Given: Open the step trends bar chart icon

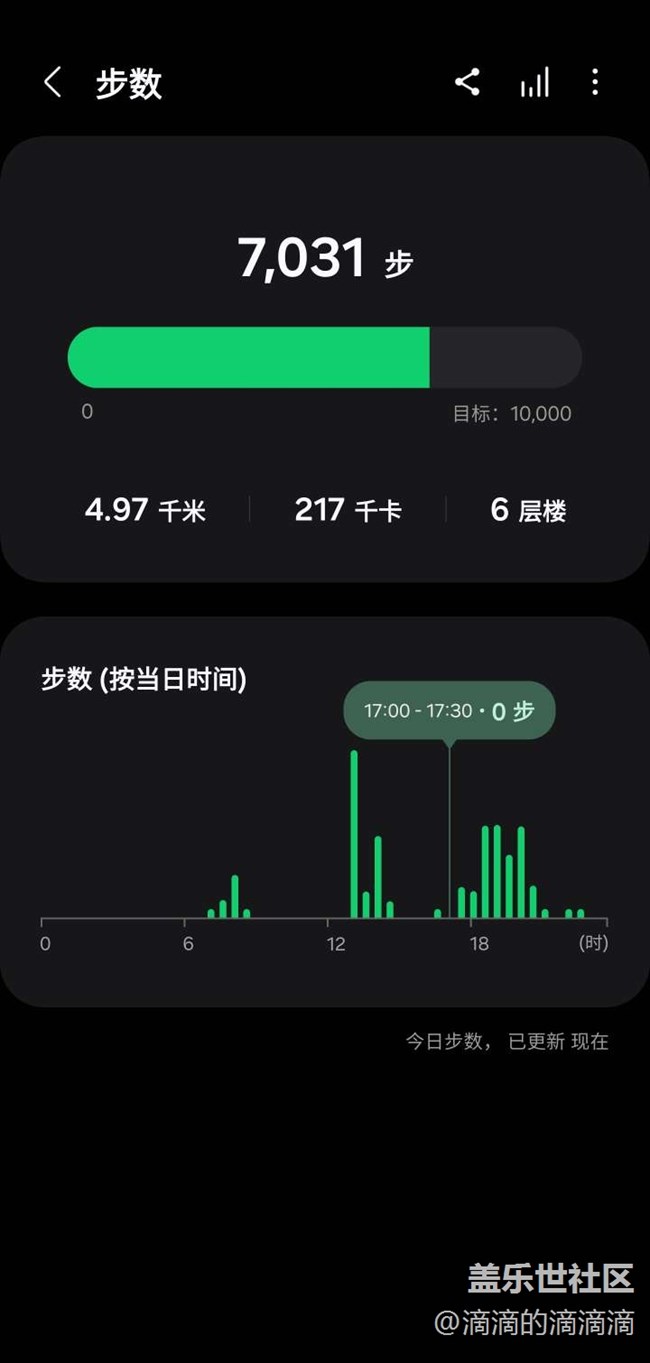Looking at the screenshot, I should [x=534, y=82].
